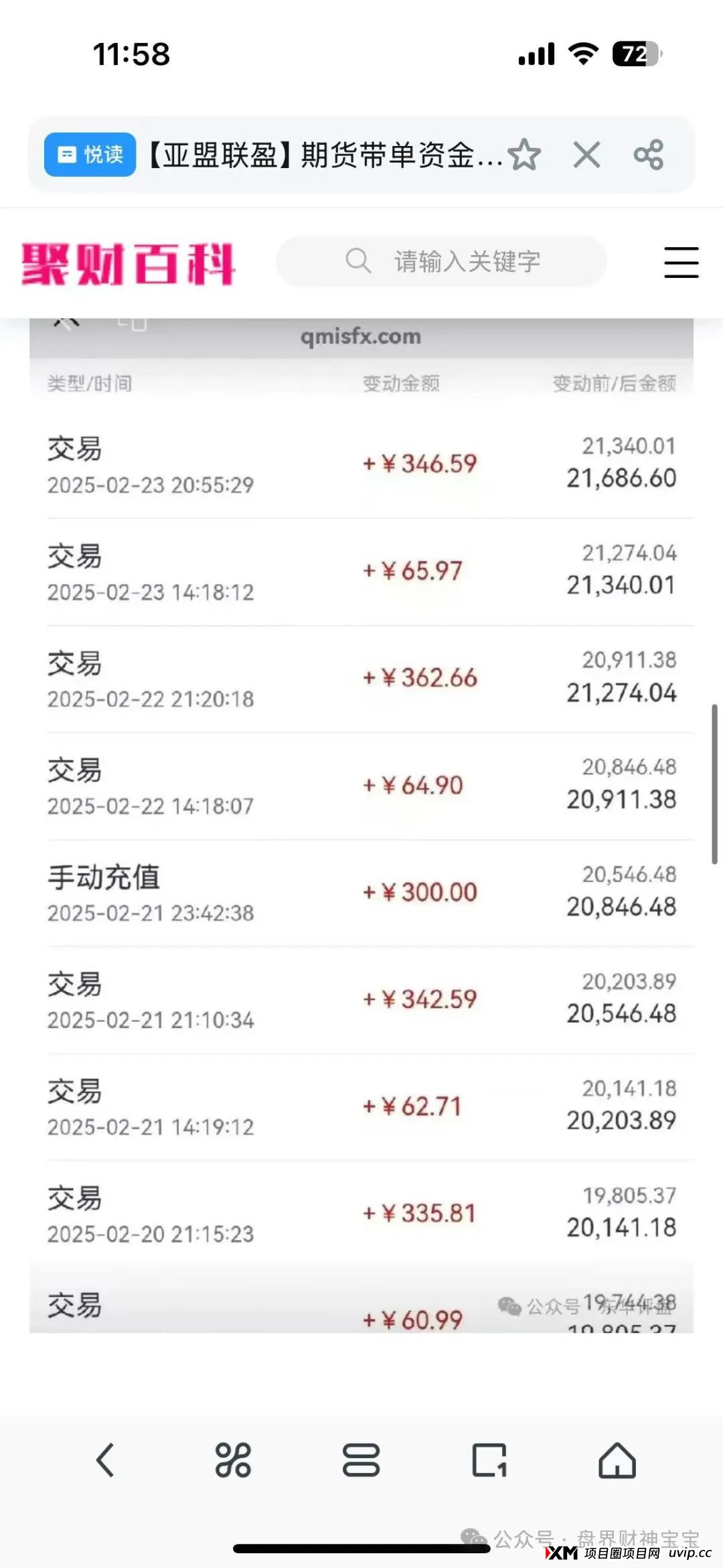
Task: Select the 交易 row dated 2025-02-23 20:55
Action: (361, 464)
